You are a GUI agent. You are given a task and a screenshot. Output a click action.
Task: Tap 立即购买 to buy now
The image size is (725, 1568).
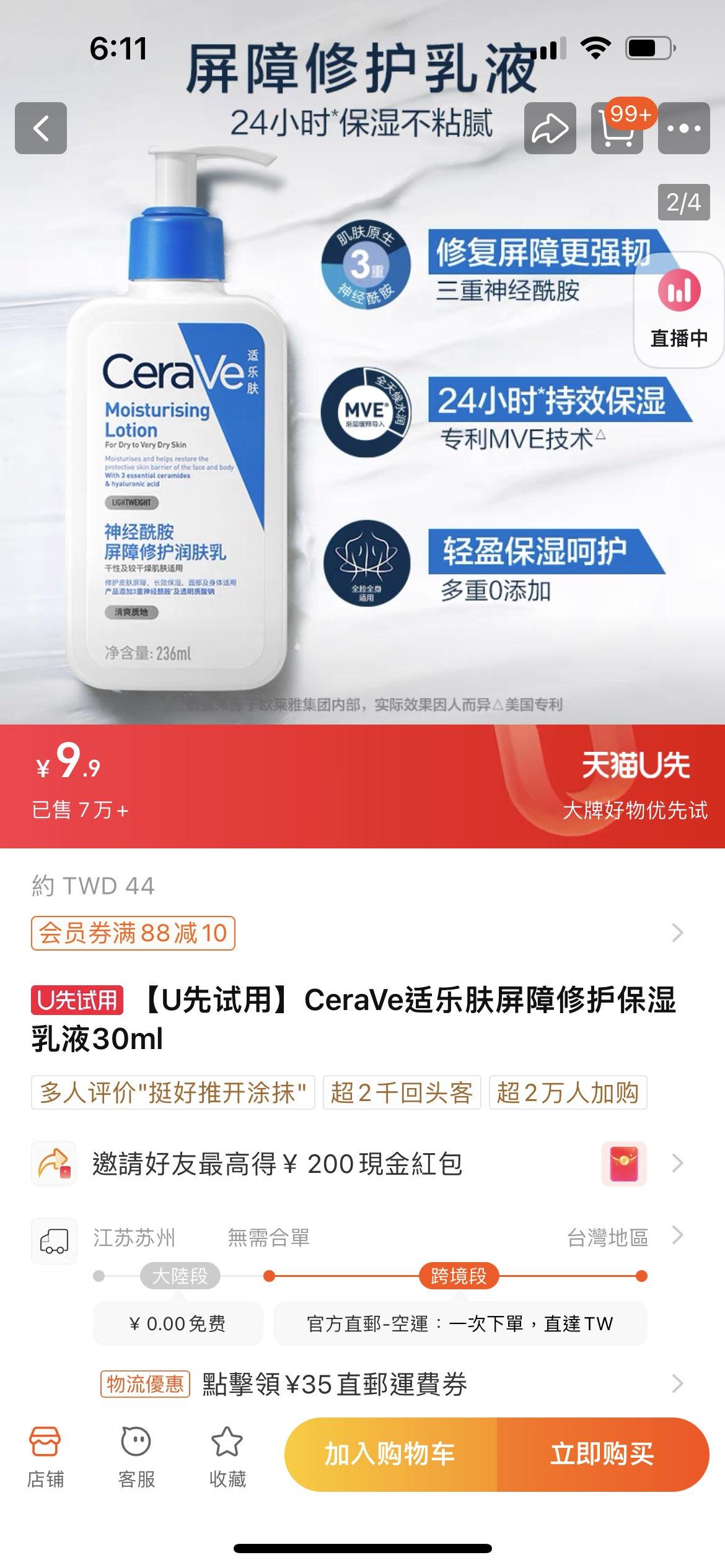pyautogui.click(x=602, y=1453)
